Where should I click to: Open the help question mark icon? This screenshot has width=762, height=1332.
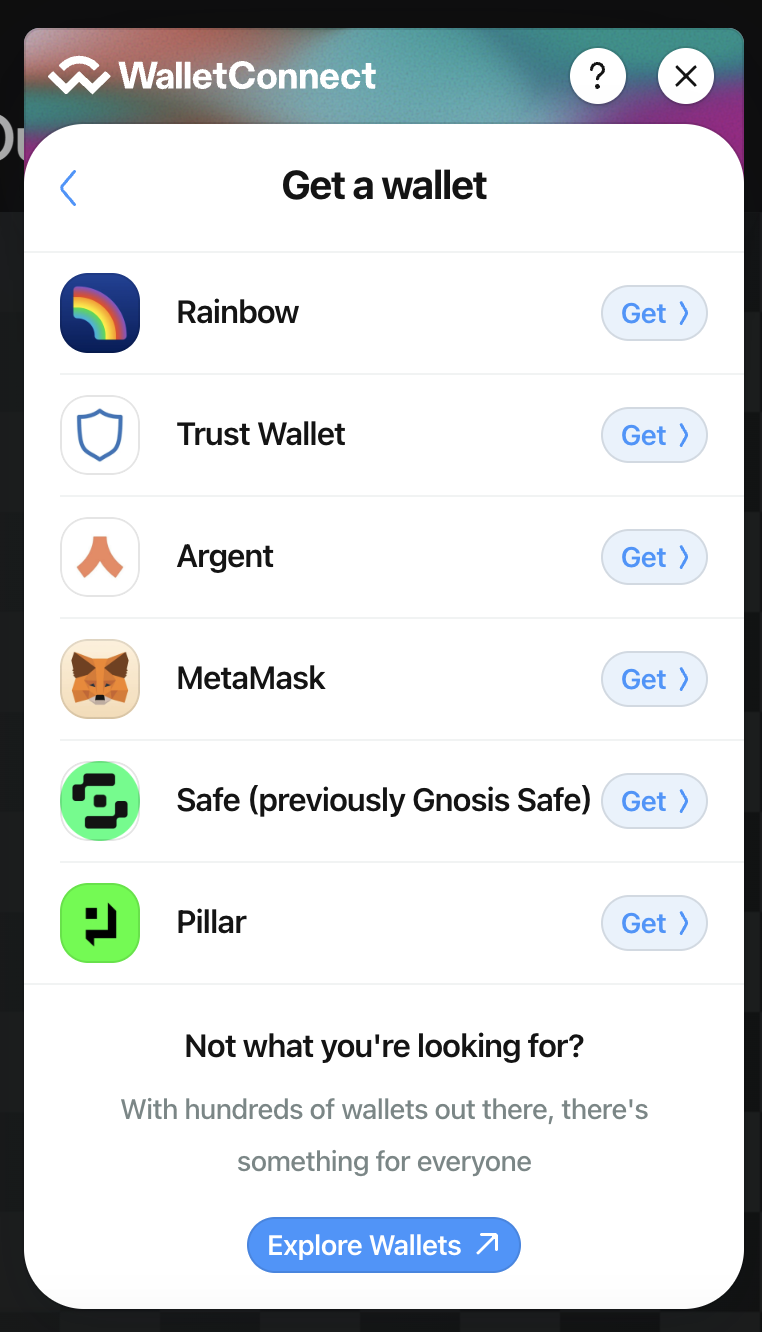598,75
